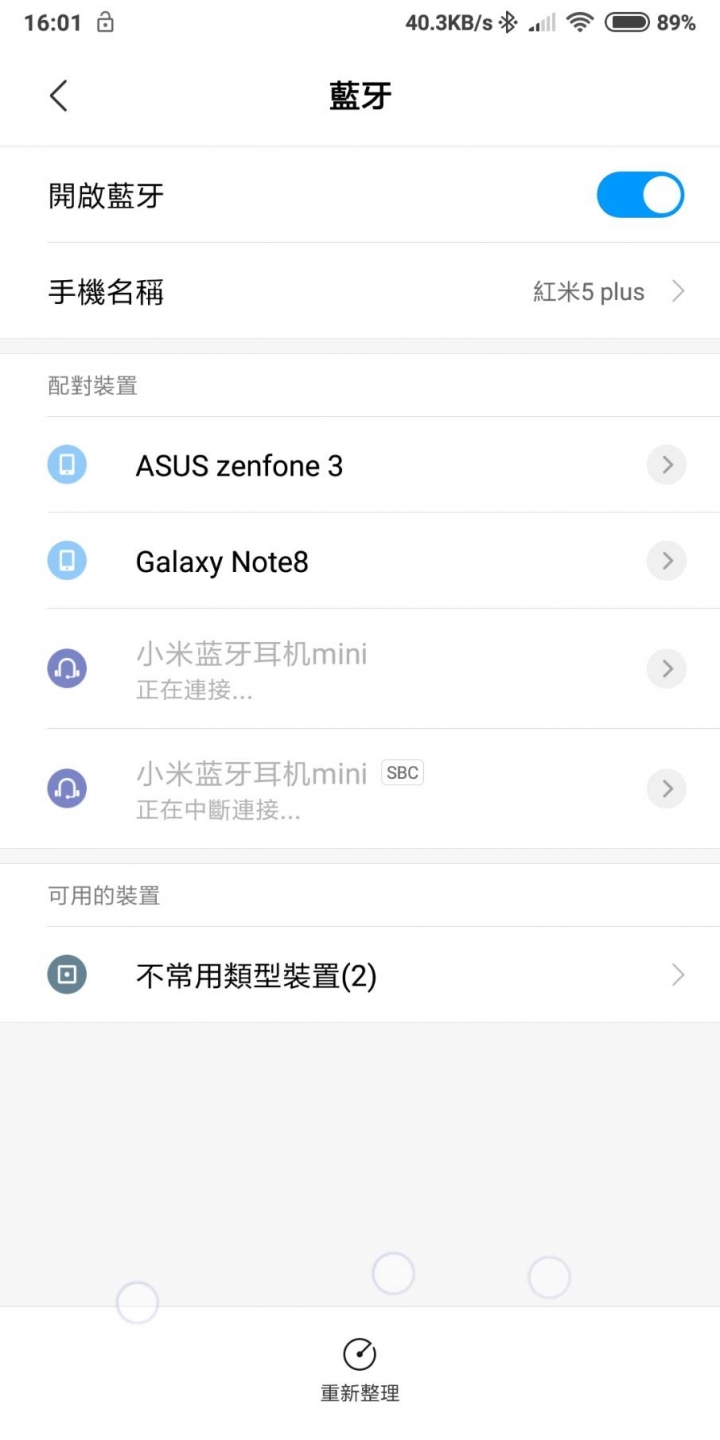720x1440 pixels.
Task: Expand 不常用類型裝置(2) list
Action: (360, 975)
